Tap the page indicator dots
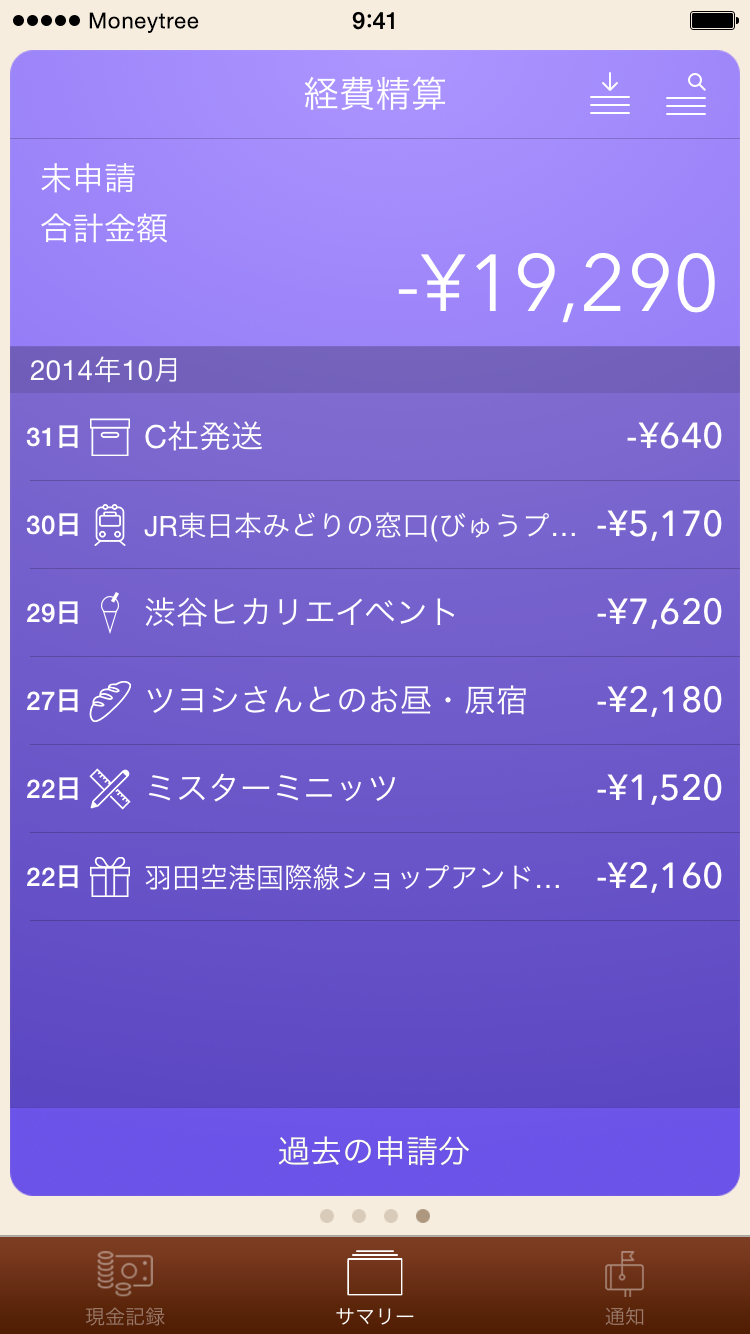The image size is (750, 1334). [x=375, y=1216]
